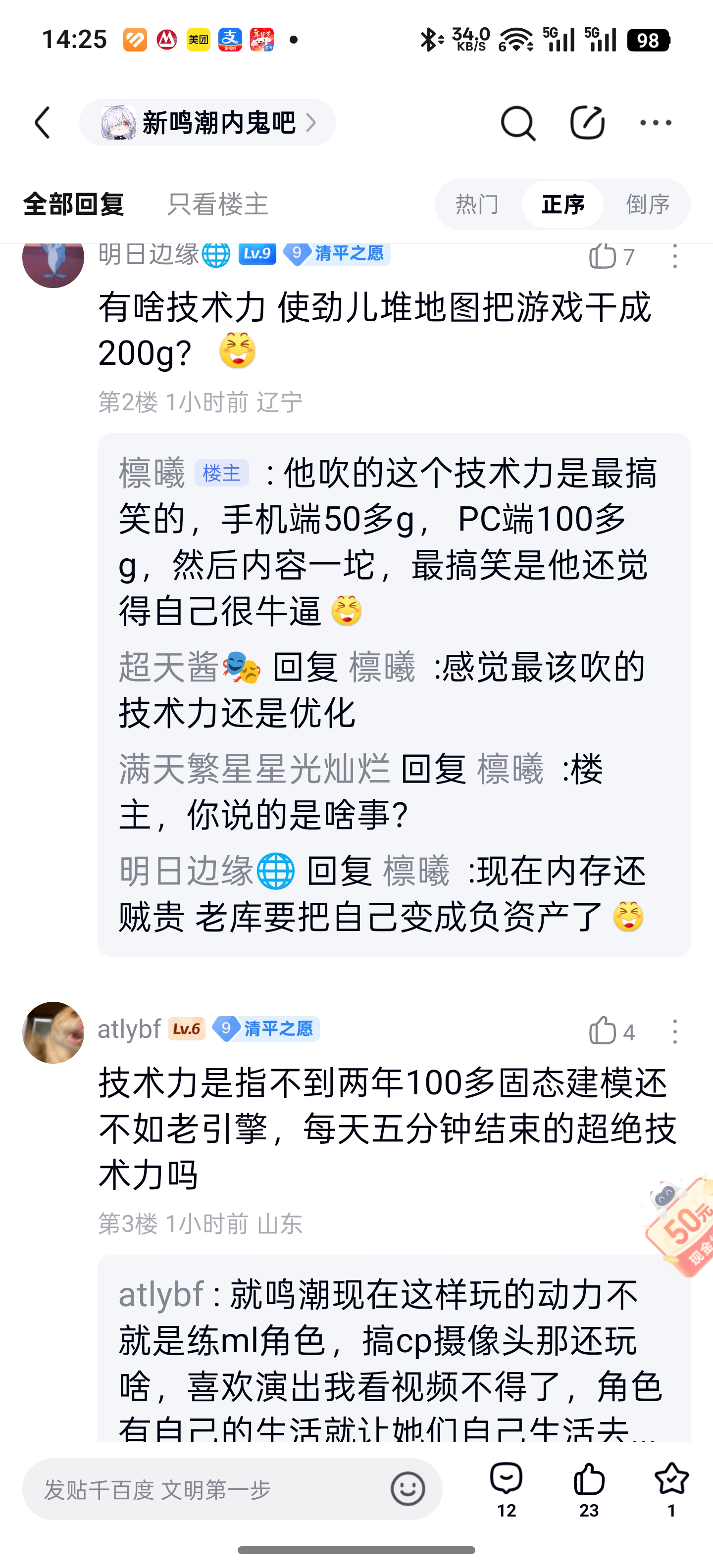This screenshot has width=713, height=1568.
Task: View the 12 comments via bottom icon
Action: 506,1488
